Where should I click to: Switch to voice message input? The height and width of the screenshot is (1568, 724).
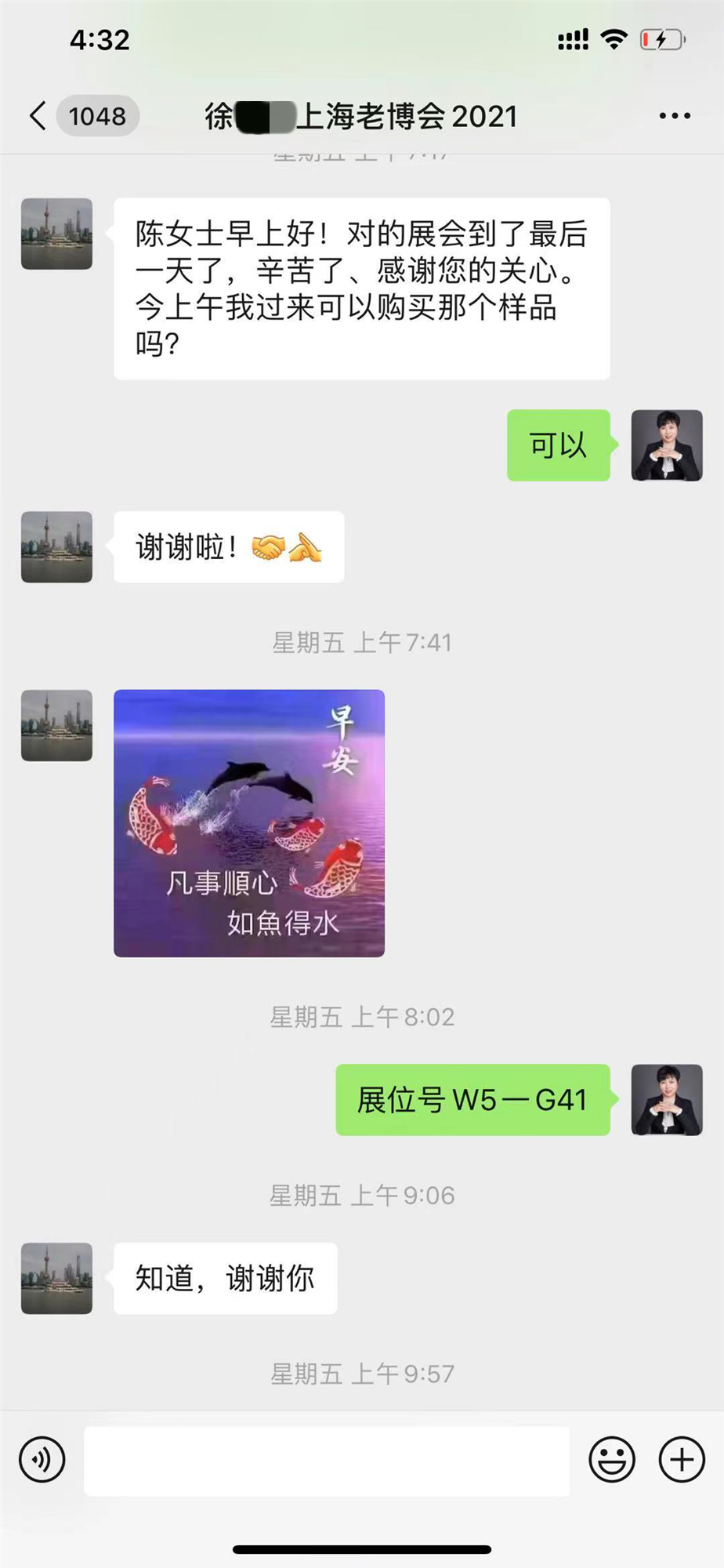(42, 1460)
